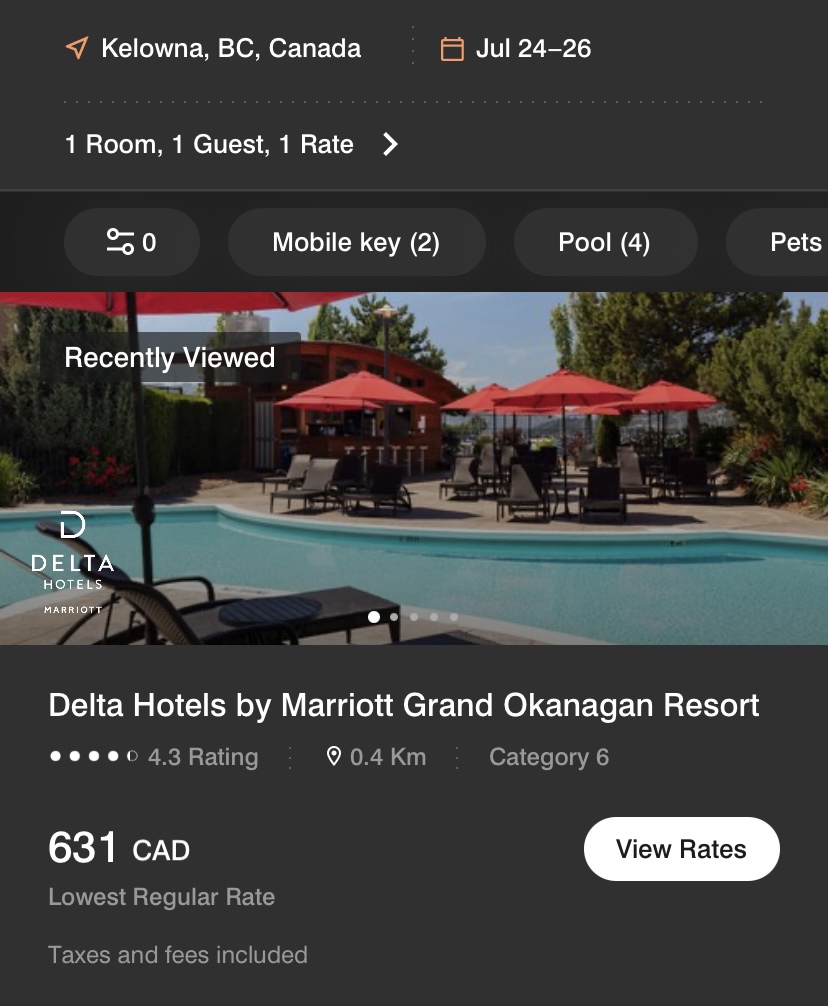The image size is (828, 1006).
Task: Expand 1 Room, 1 Guest, 1 Rate options
Action: [232, 145]
